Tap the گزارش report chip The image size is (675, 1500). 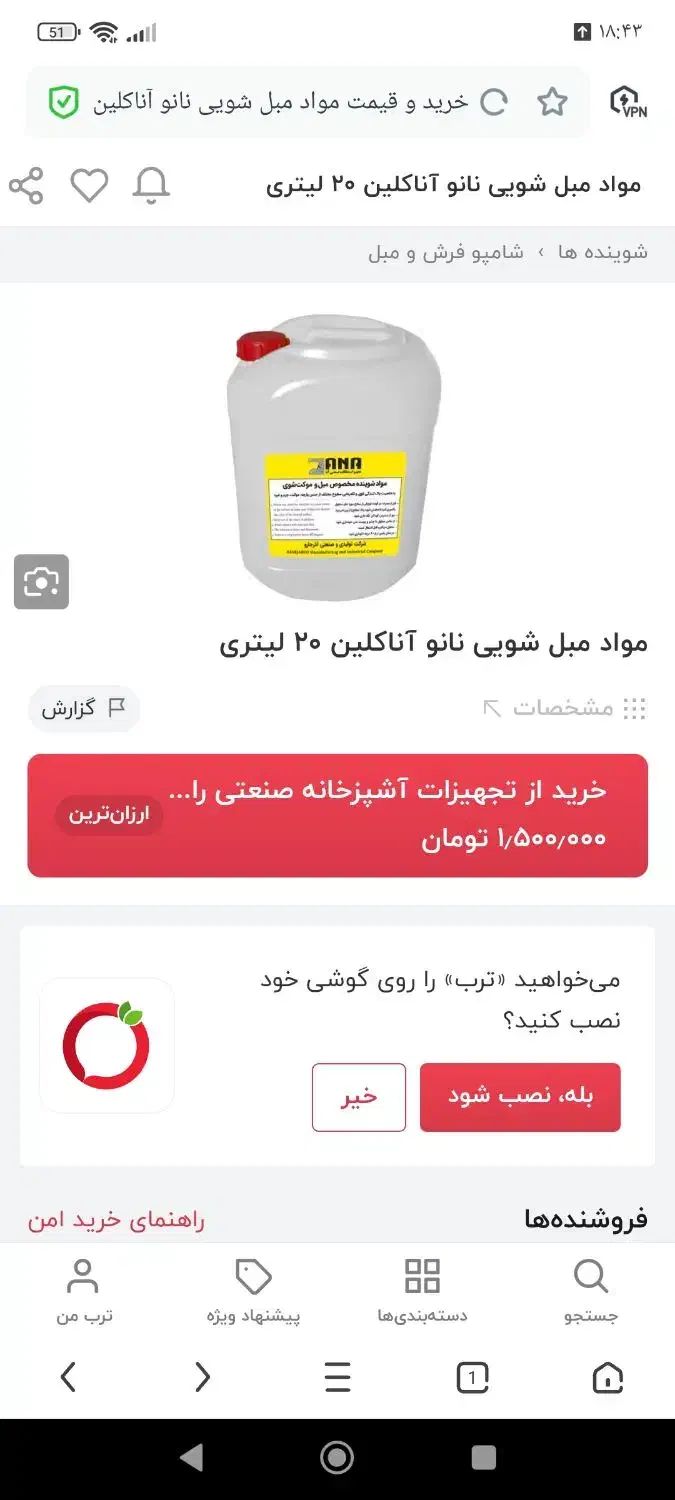click(84, 709)
